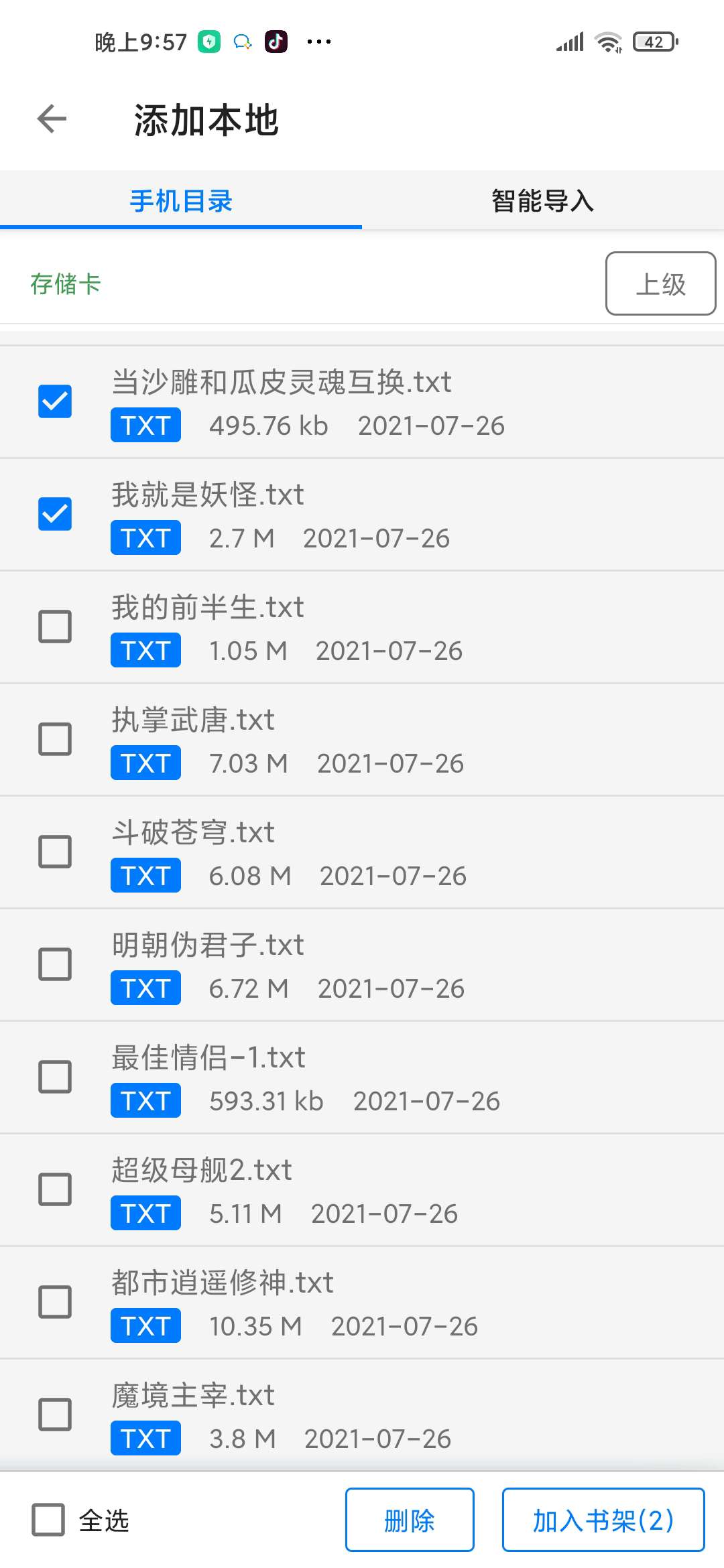Image resolution: width=724 pixels, height=1568 pixels.
Task: Select the 手机目录 tab
Action: coord(181,201)
